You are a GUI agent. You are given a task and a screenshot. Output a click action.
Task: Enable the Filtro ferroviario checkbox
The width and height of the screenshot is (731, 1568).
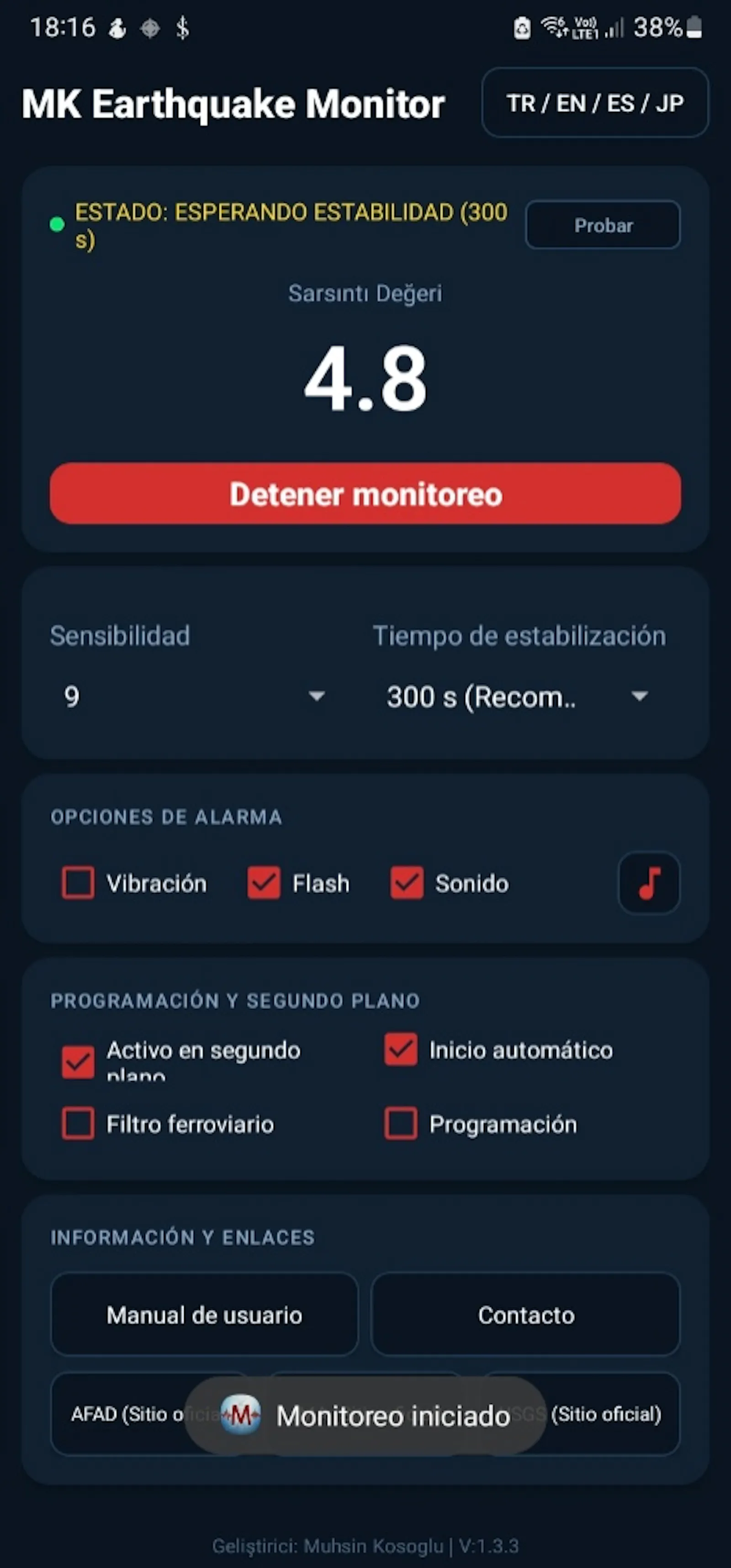tap(78, 1123)
